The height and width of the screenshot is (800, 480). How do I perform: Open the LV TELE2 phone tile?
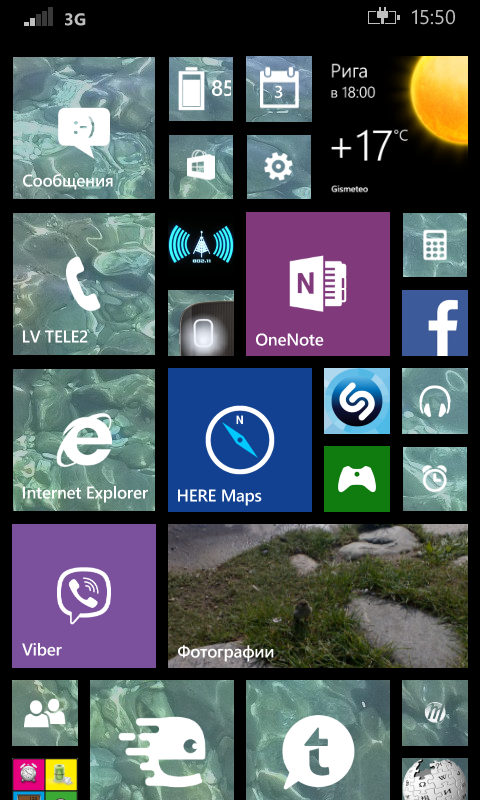point(84,284)
